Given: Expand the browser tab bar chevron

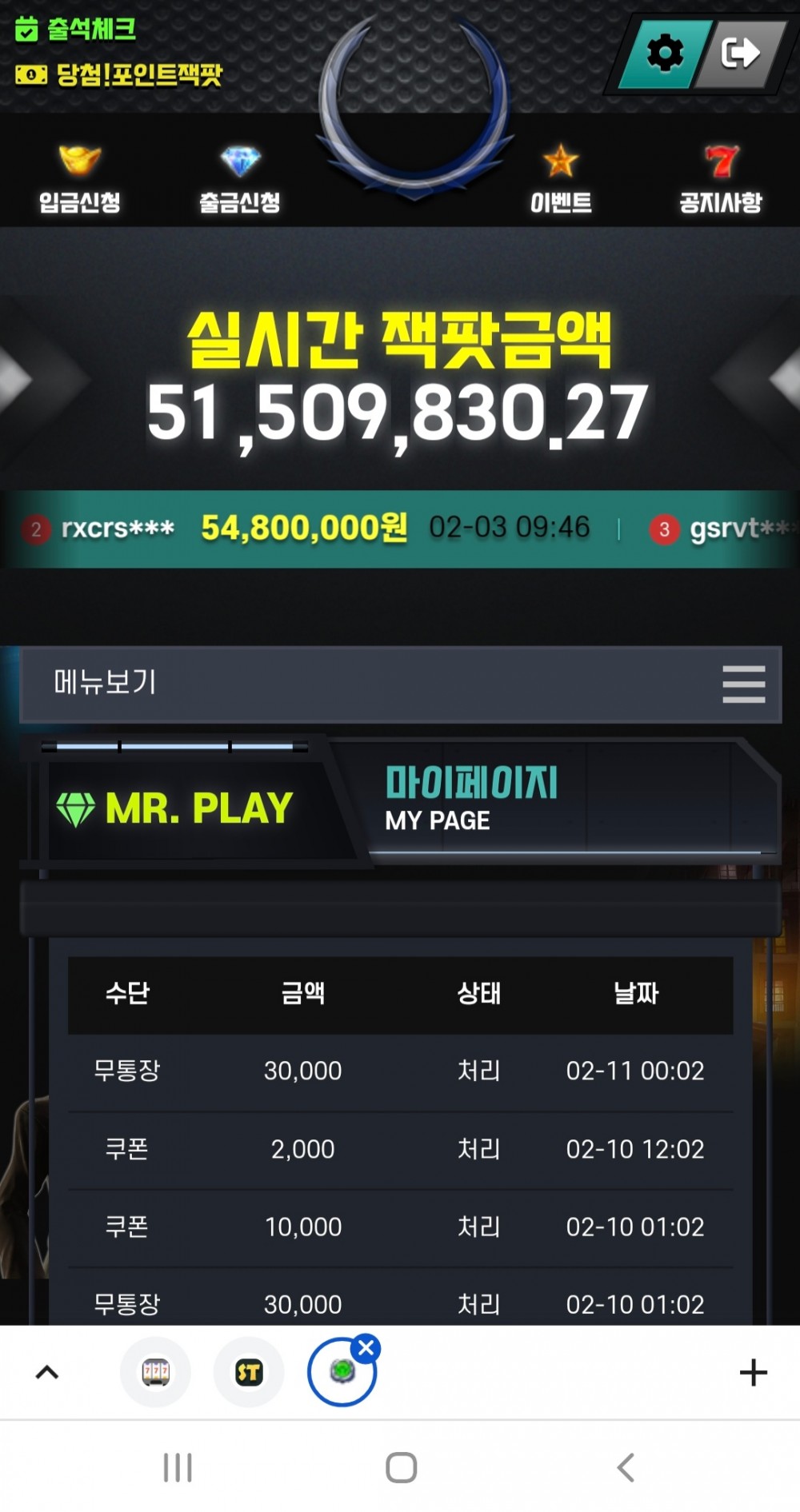Looking at the screenshot, I should (47, 1373).
